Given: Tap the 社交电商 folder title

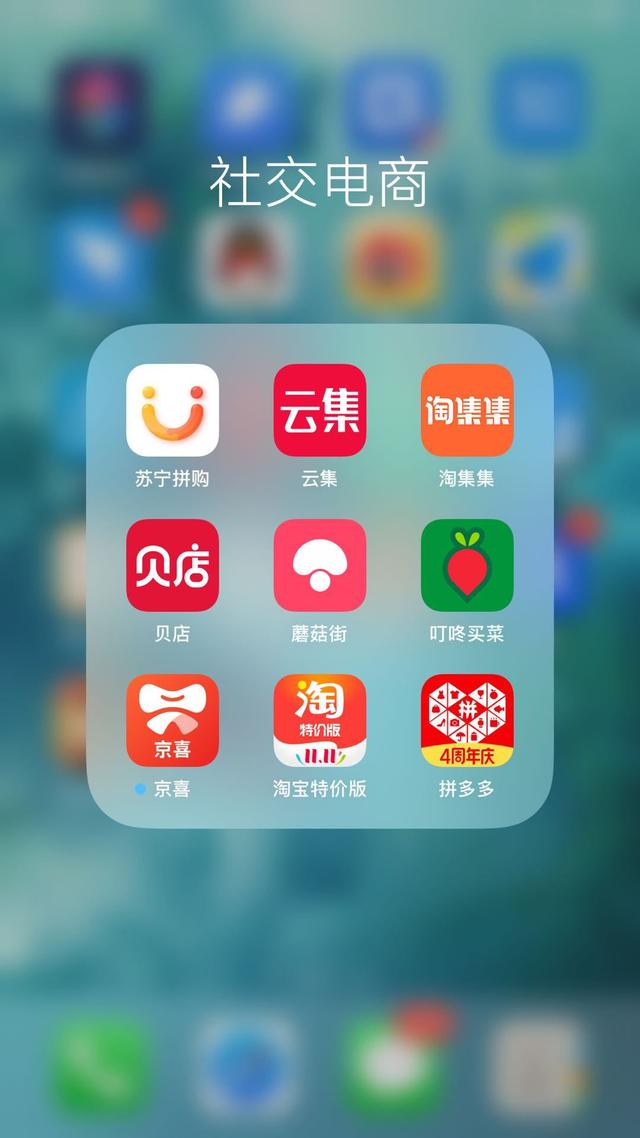Looking at the screenshot, I should pos(319,183).
